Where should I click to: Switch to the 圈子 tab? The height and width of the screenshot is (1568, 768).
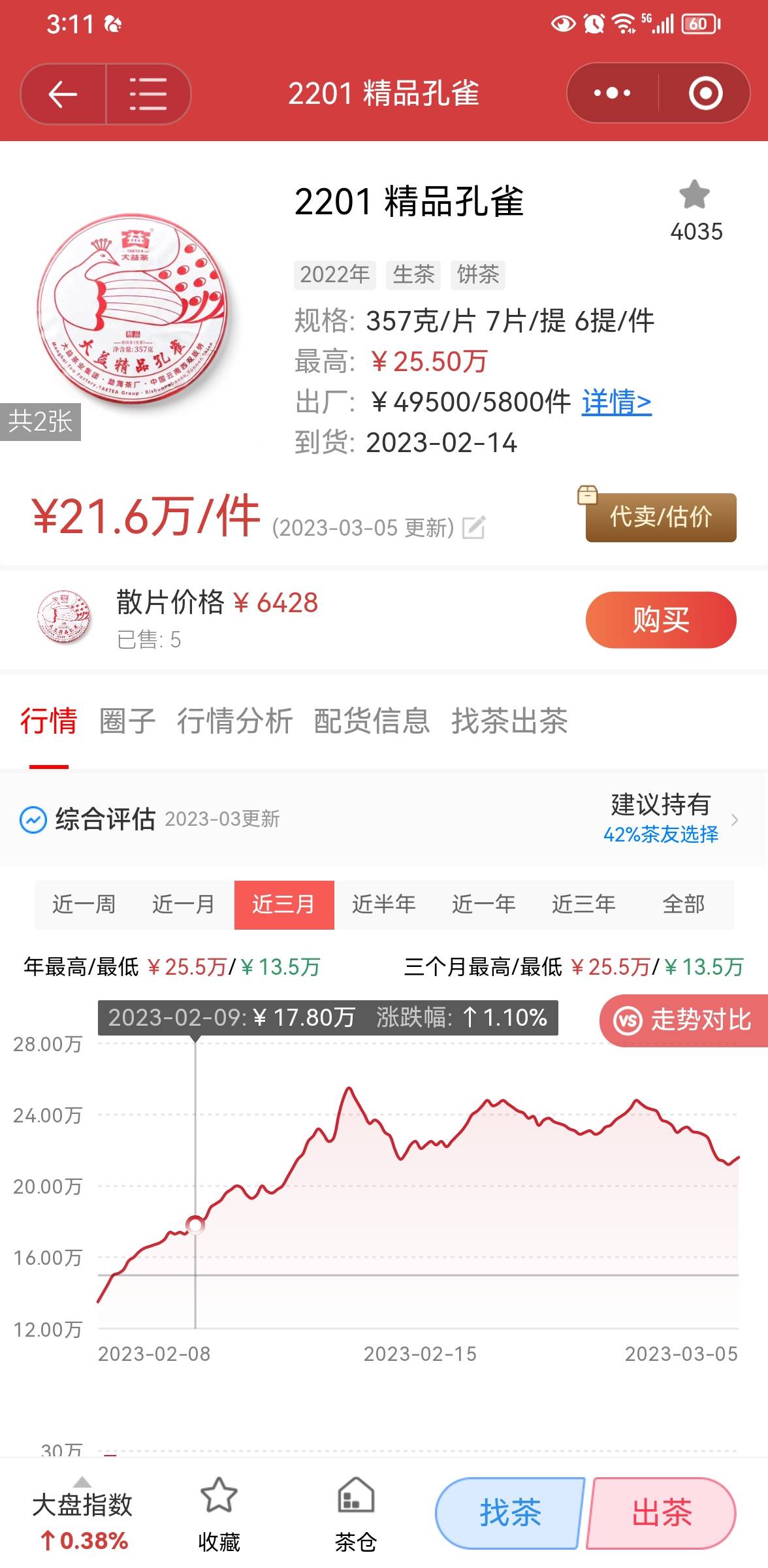(127, 721)
